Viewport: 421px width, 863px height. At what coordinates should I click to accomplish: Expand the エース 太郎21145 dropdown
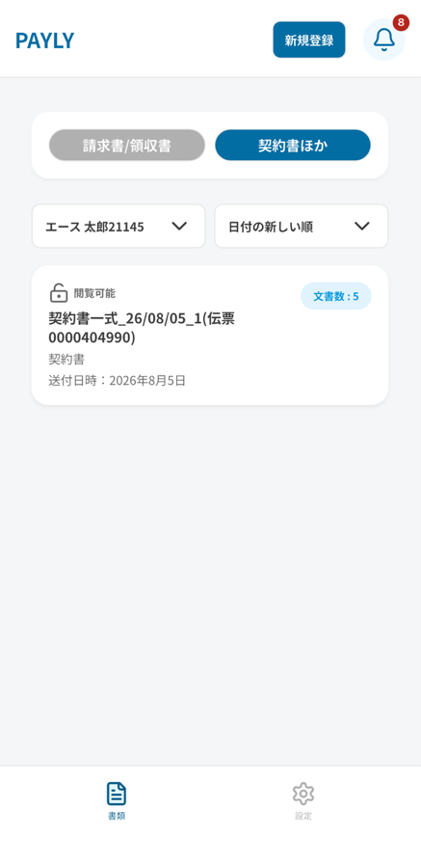click(x=118, y=226)
